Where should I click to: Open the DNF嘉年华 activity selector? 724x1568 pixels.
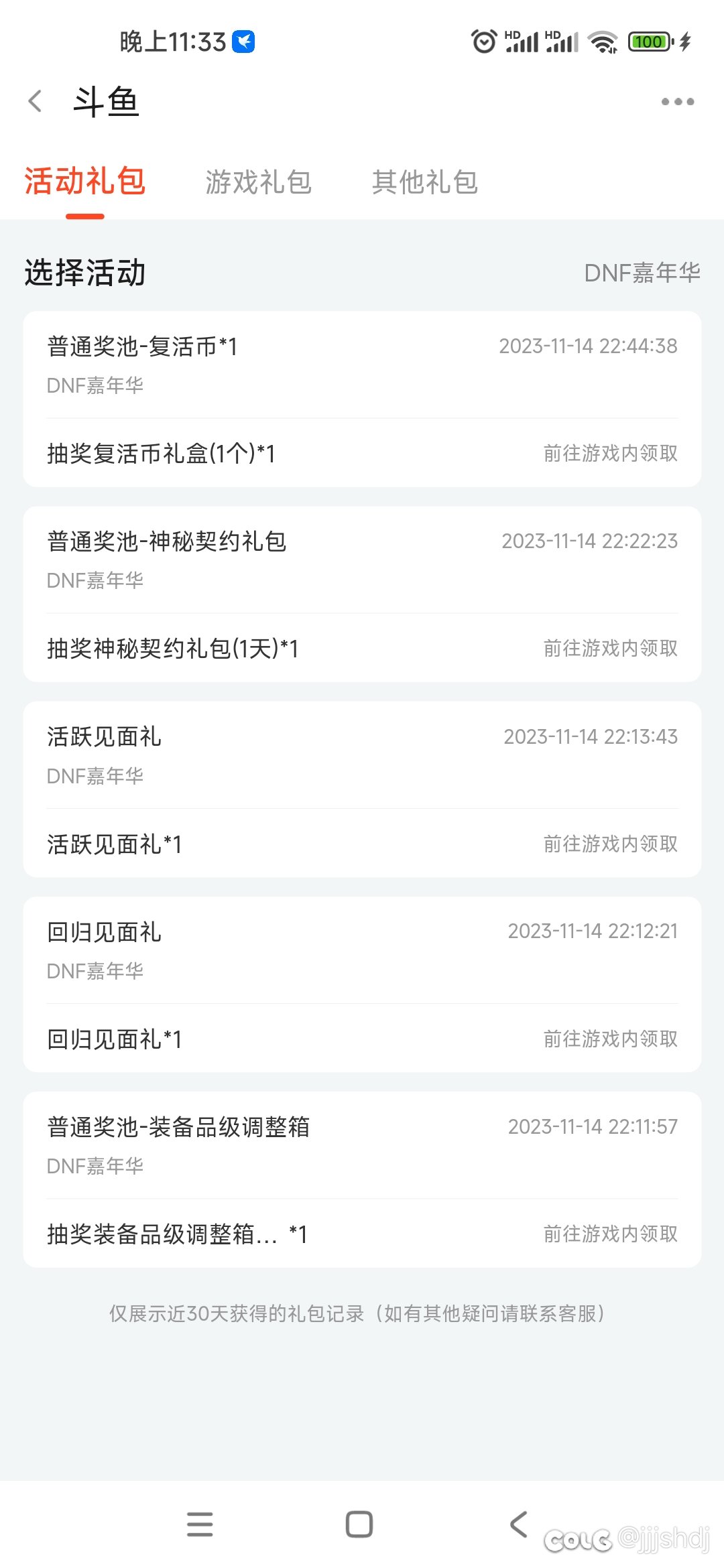pos(642,273)
